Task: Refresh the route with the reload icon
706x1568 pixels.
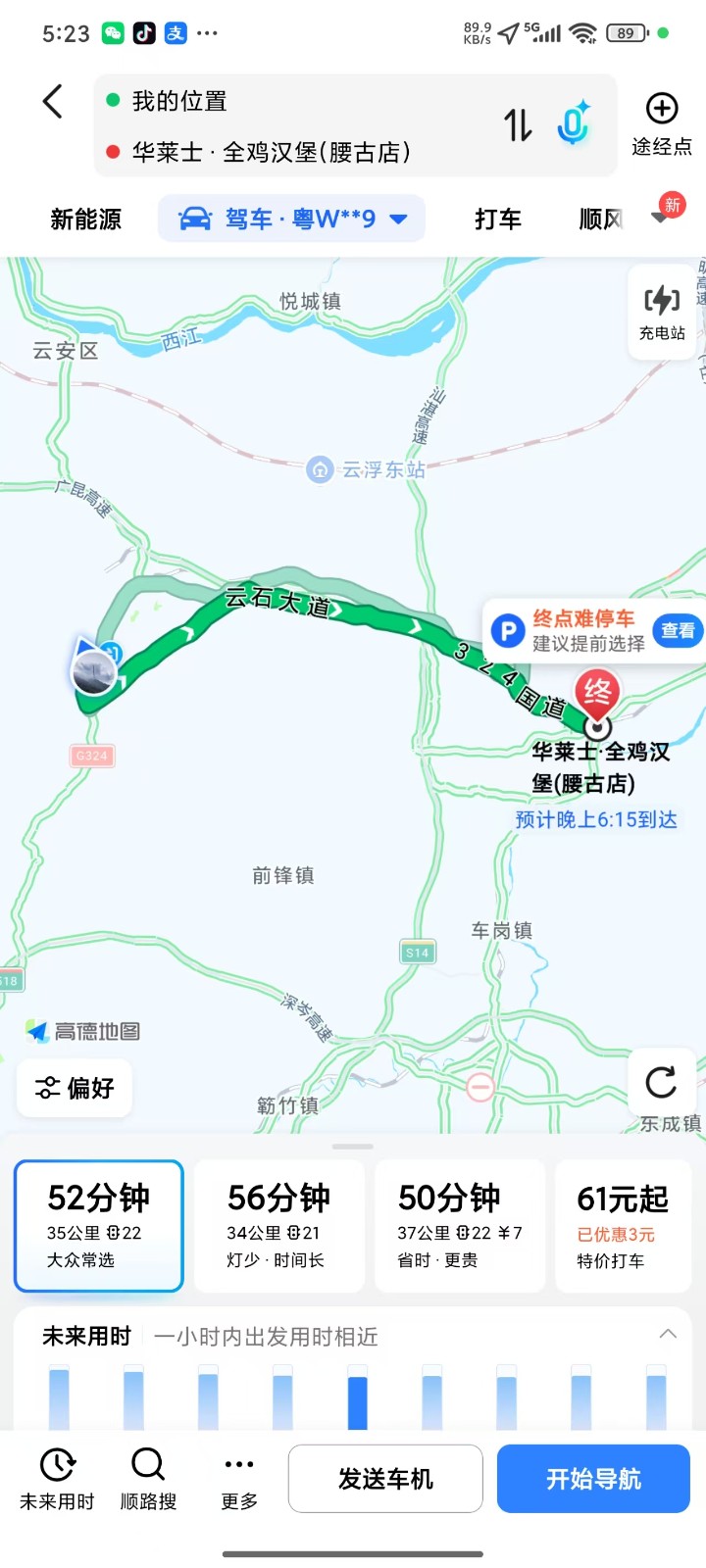Action: pyautogui.click(x=662, y=1082)
